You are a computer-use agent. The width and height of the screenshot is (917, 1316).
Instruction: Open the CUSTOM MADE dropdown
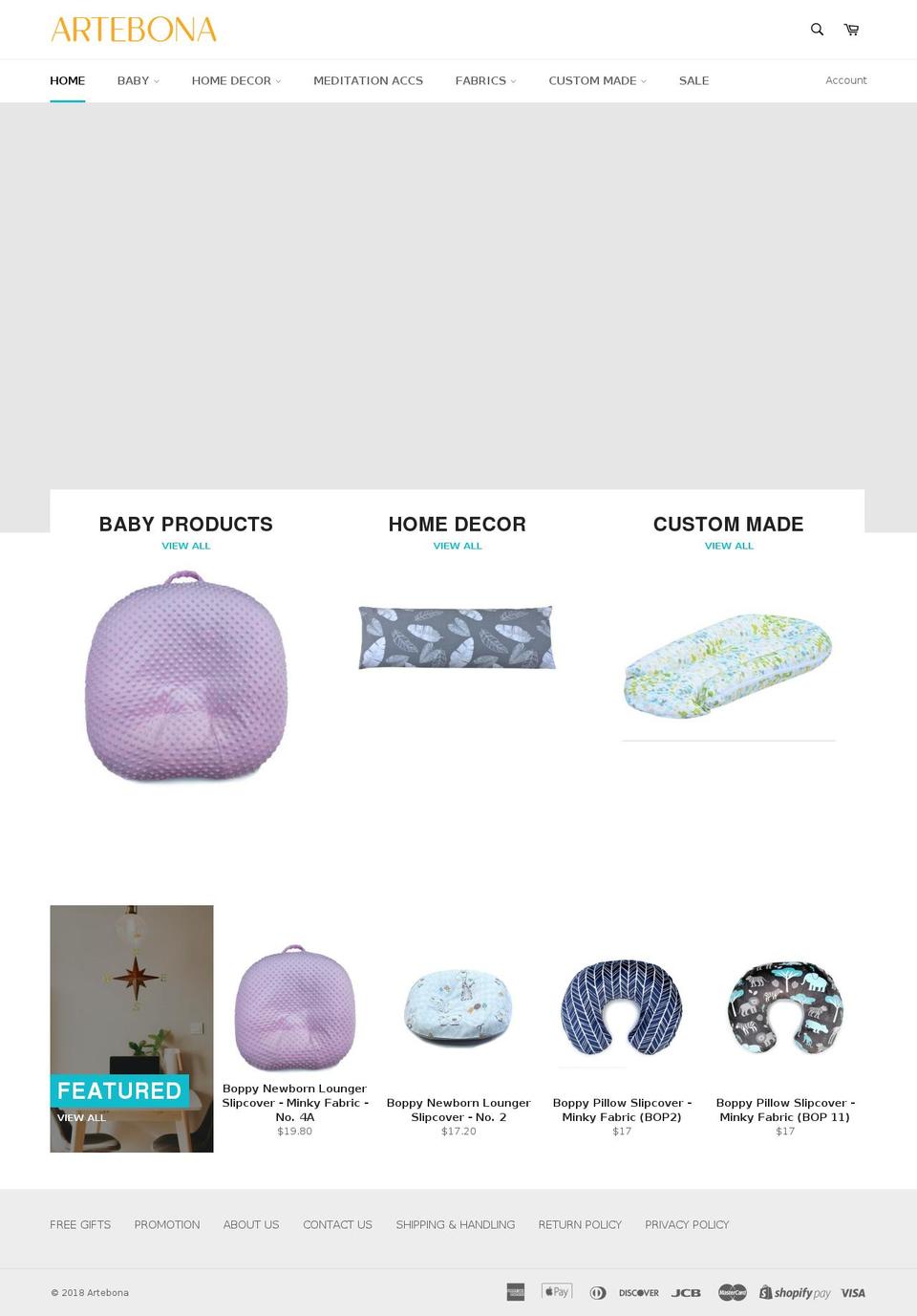(x=596, y=81)
